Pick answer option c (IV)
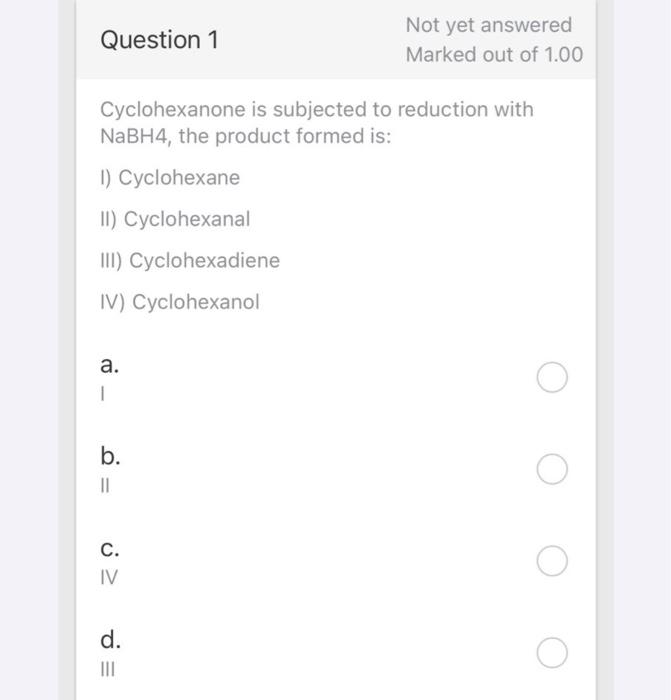This screenshot has width=671, height=700. click(x=552, y=561)
